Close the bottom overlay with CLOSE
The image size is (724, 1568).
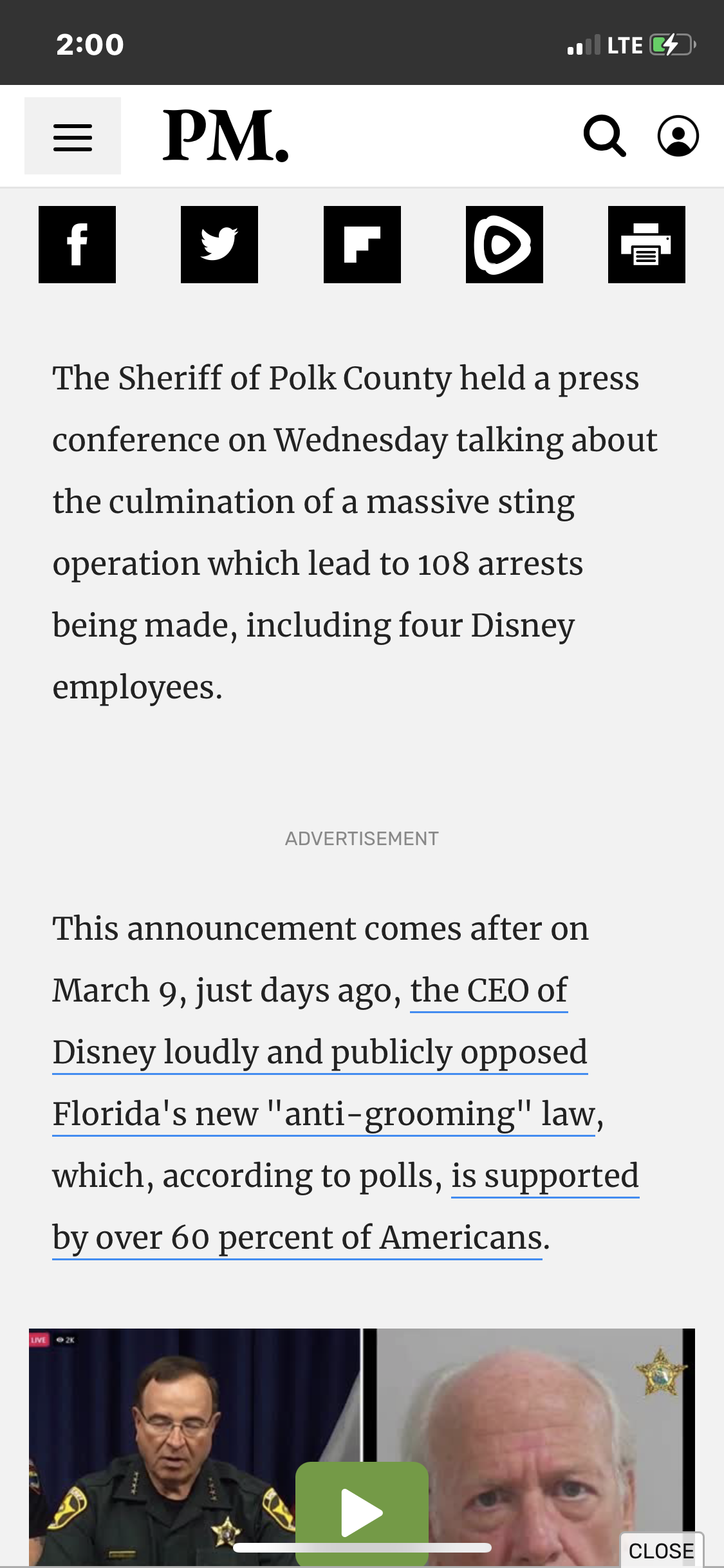(661, 1551)
